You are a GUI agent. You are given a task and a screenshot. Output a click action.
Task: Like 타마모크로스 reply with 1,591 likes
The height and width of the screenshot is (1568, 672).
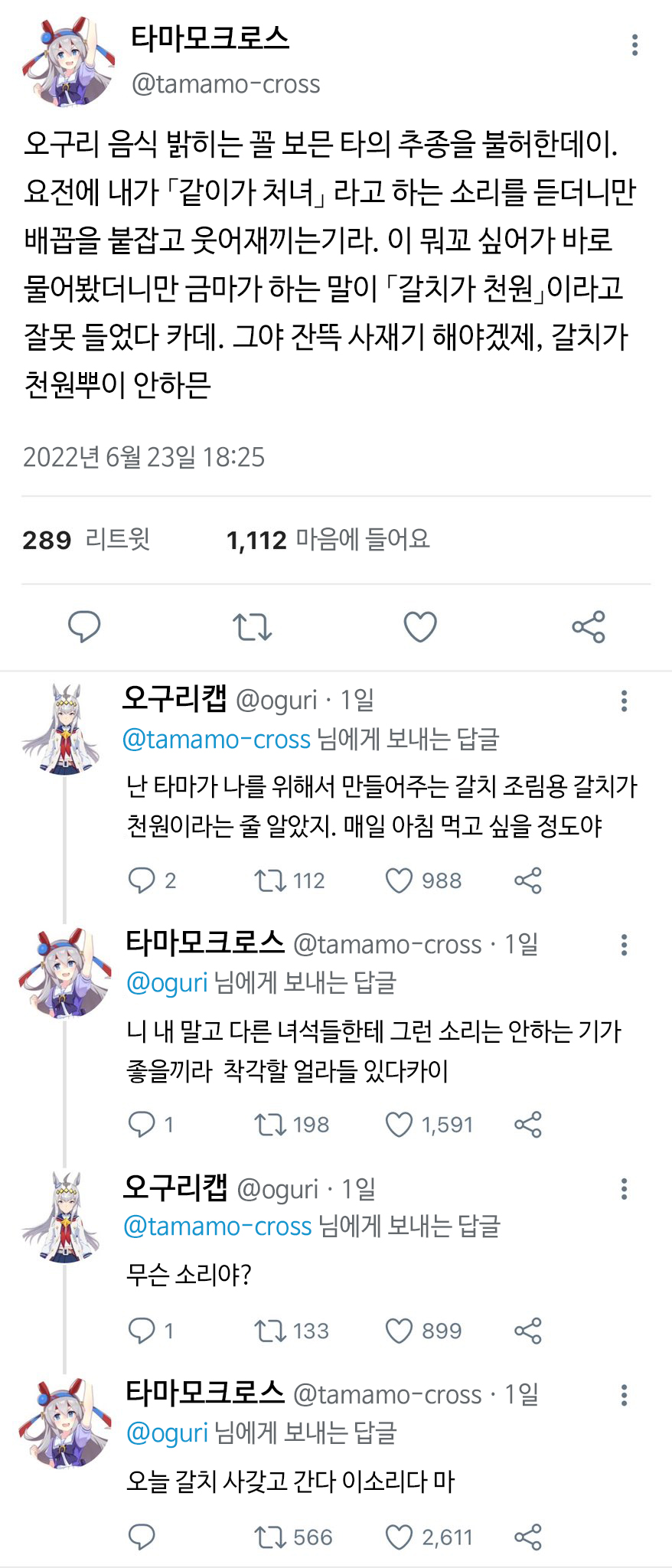(x=399, y=1125)
